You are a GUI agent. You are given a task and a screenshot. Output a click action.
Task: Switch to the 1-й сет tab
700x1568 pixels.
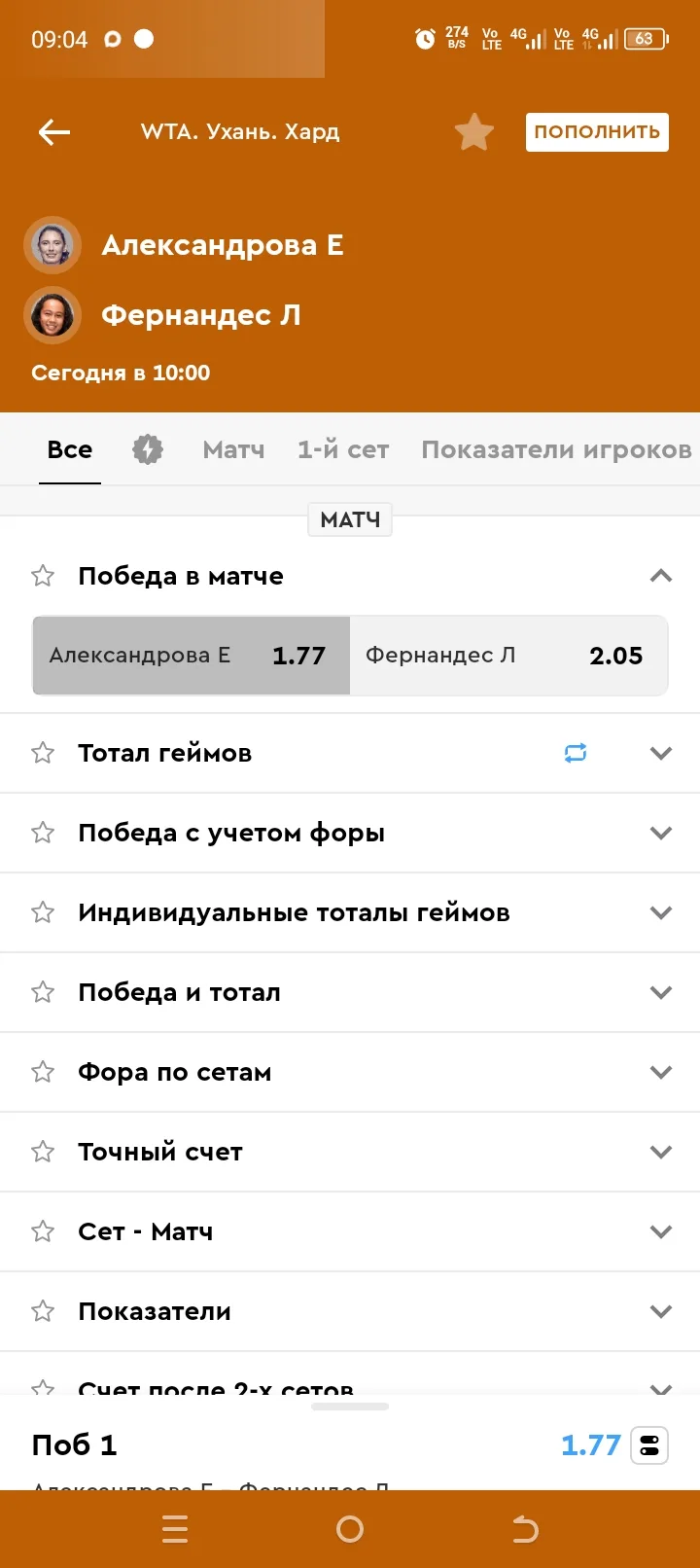(343, 449)
